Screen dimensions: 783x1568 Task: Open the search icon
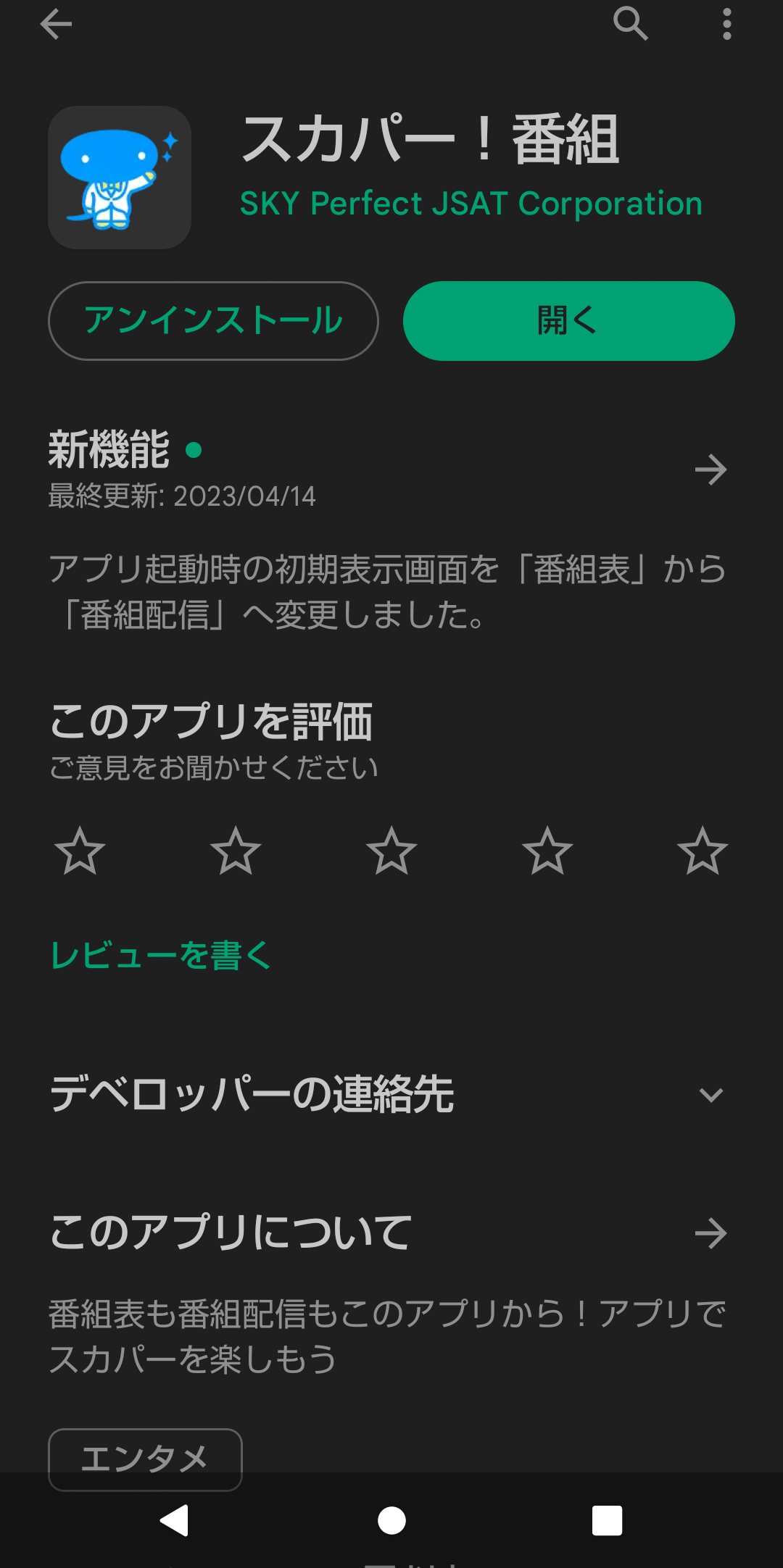pos(630,24)
